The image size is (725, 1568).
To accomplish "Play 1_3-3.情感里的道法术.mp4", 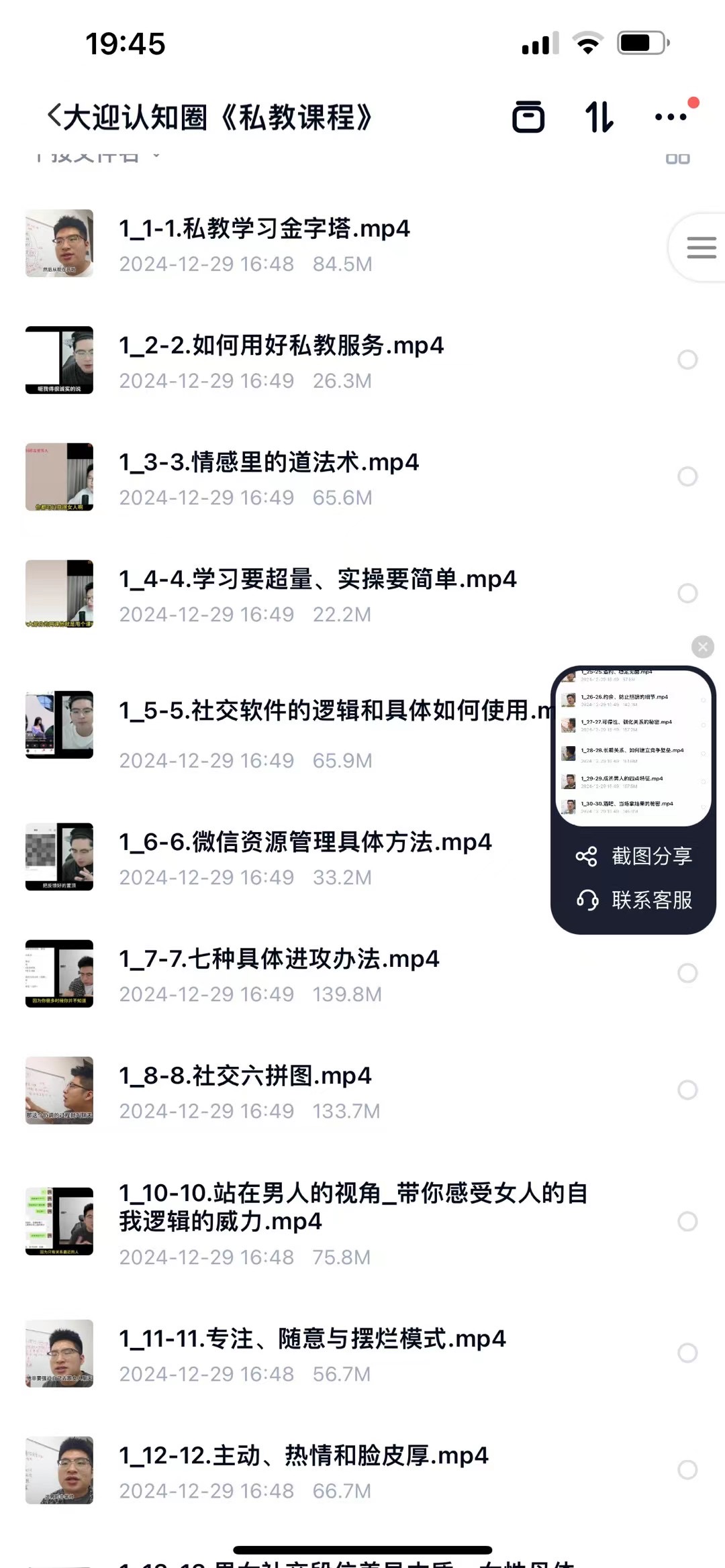I will [269, 463].
